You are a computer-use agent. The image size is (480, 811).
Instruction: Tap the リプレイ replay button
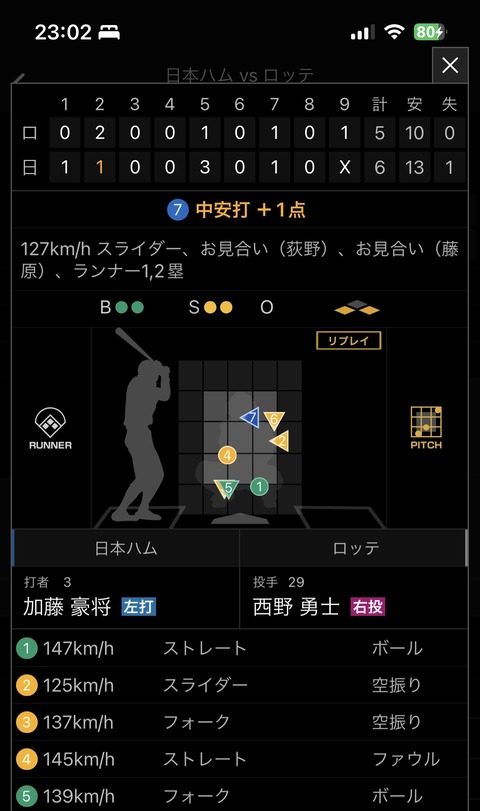click(x=349, y=341)
